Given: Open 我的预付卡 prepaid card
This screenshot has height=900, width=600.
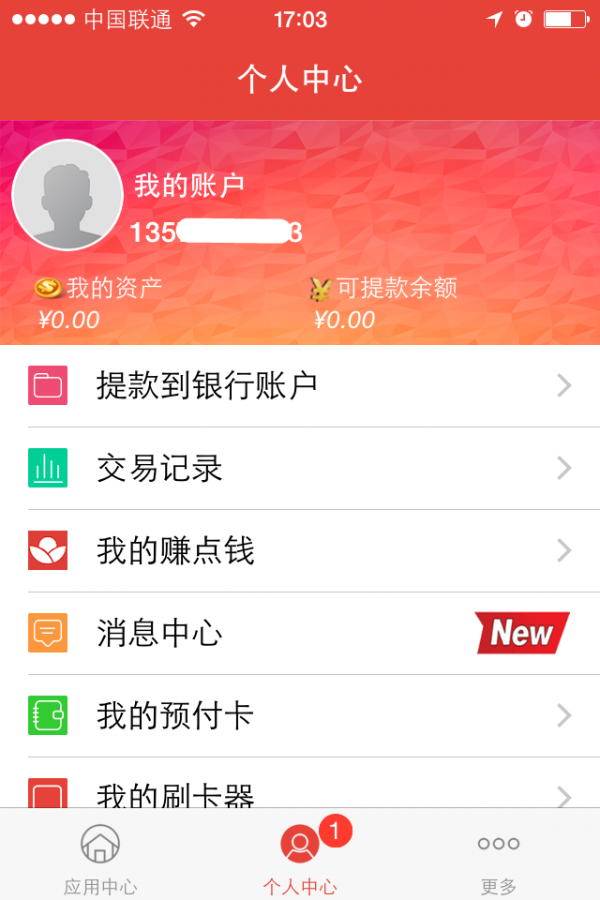Looking at the screenshot, I should 300,716.
